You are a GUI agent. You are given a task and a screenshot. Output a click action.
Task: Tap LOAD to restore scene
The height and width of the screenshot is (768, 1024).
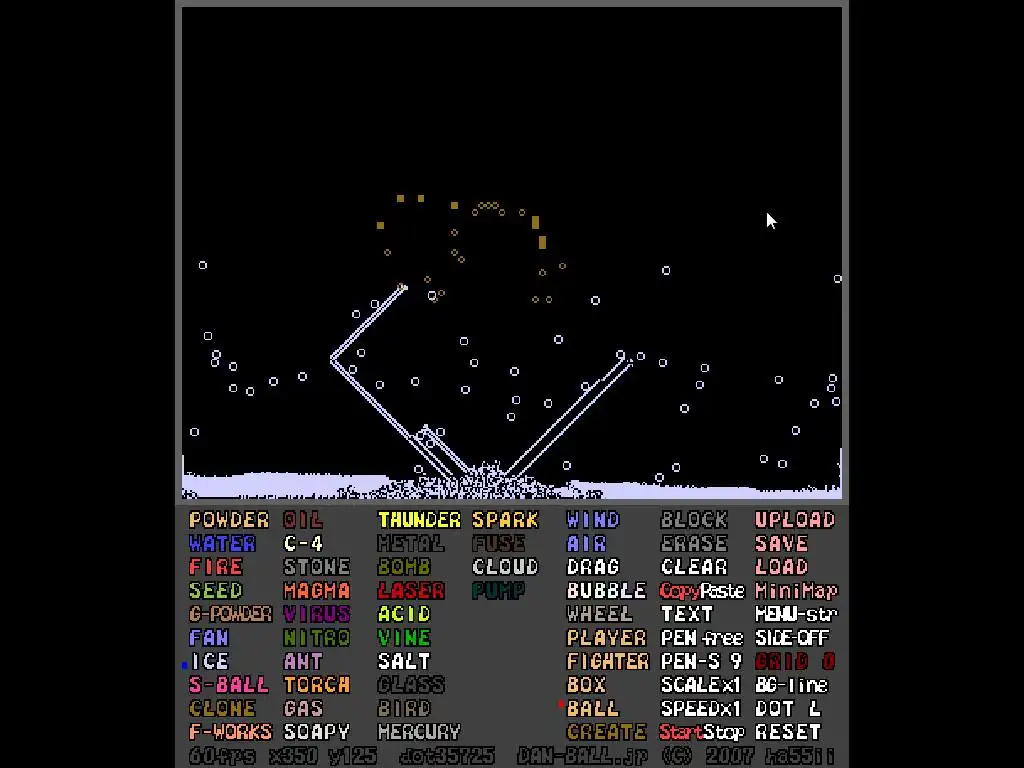pos(781,567)
